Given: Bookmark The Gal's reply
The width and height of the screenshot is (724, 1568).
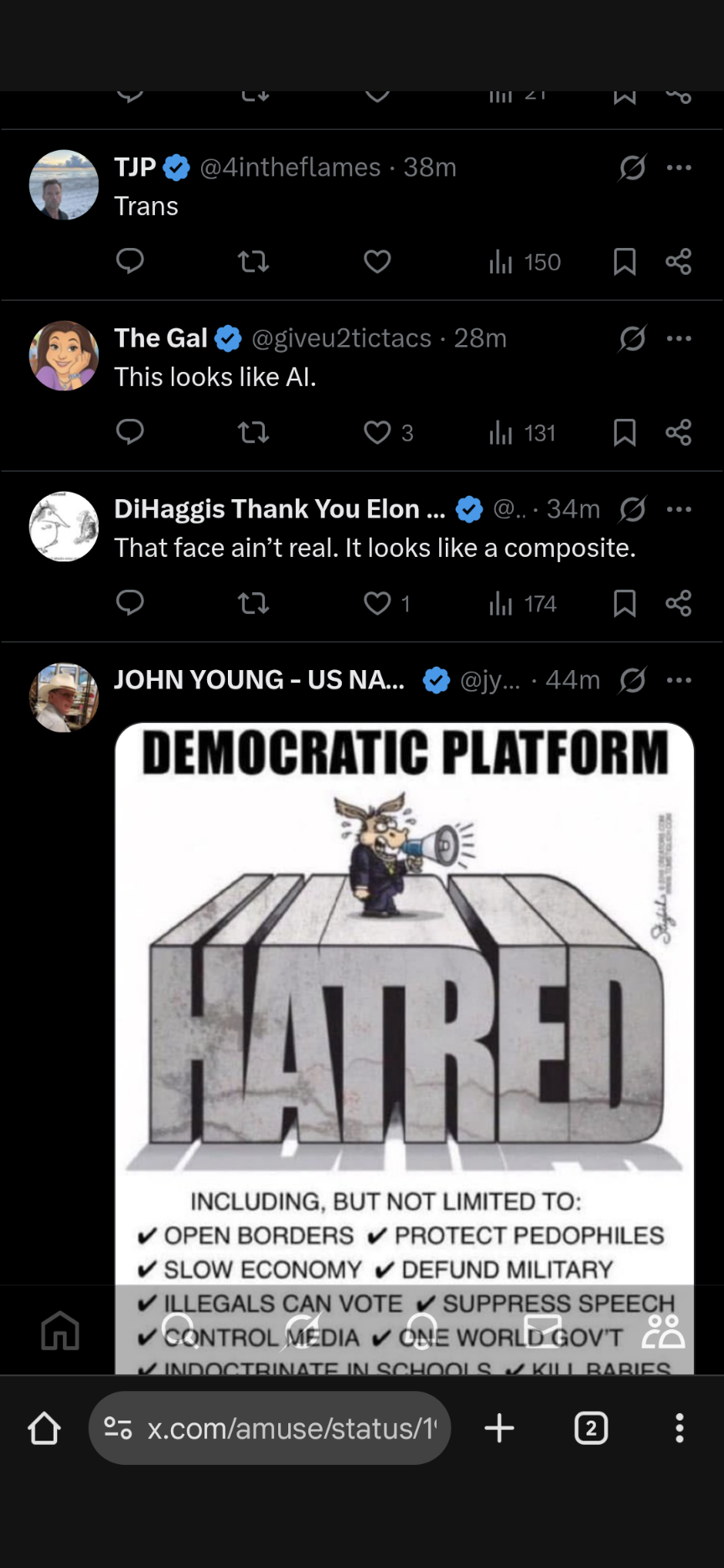Looking at the screenshot, I should (x=624, y=432).
